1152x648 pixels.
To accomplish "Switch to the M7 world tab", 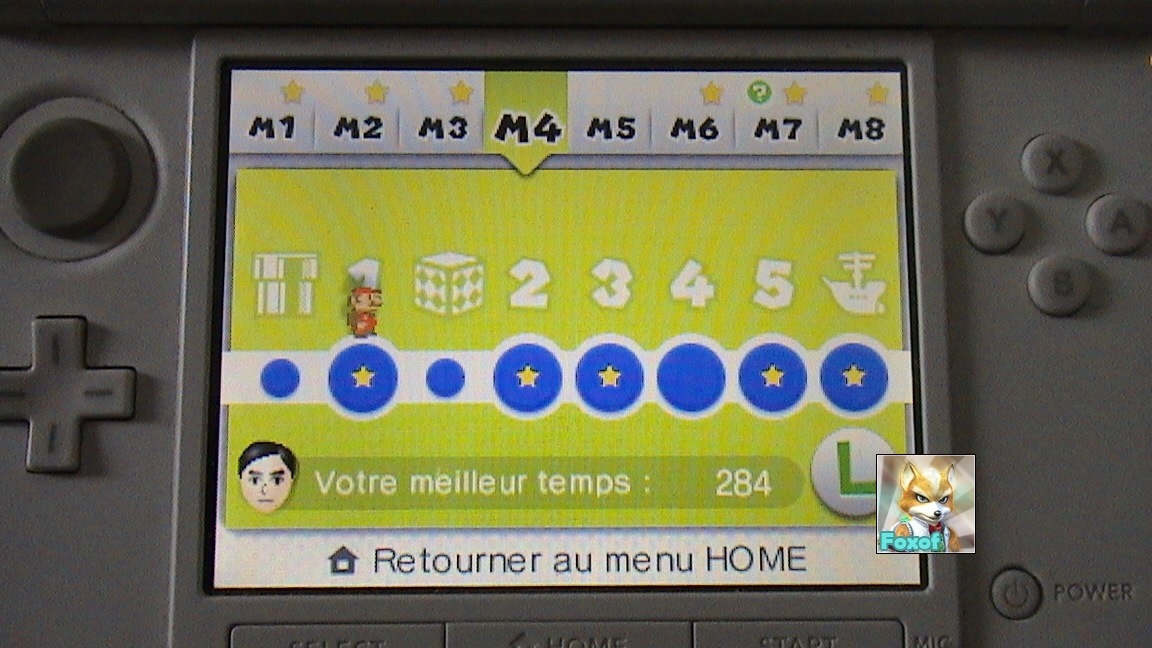I will [x=777, y=126].
